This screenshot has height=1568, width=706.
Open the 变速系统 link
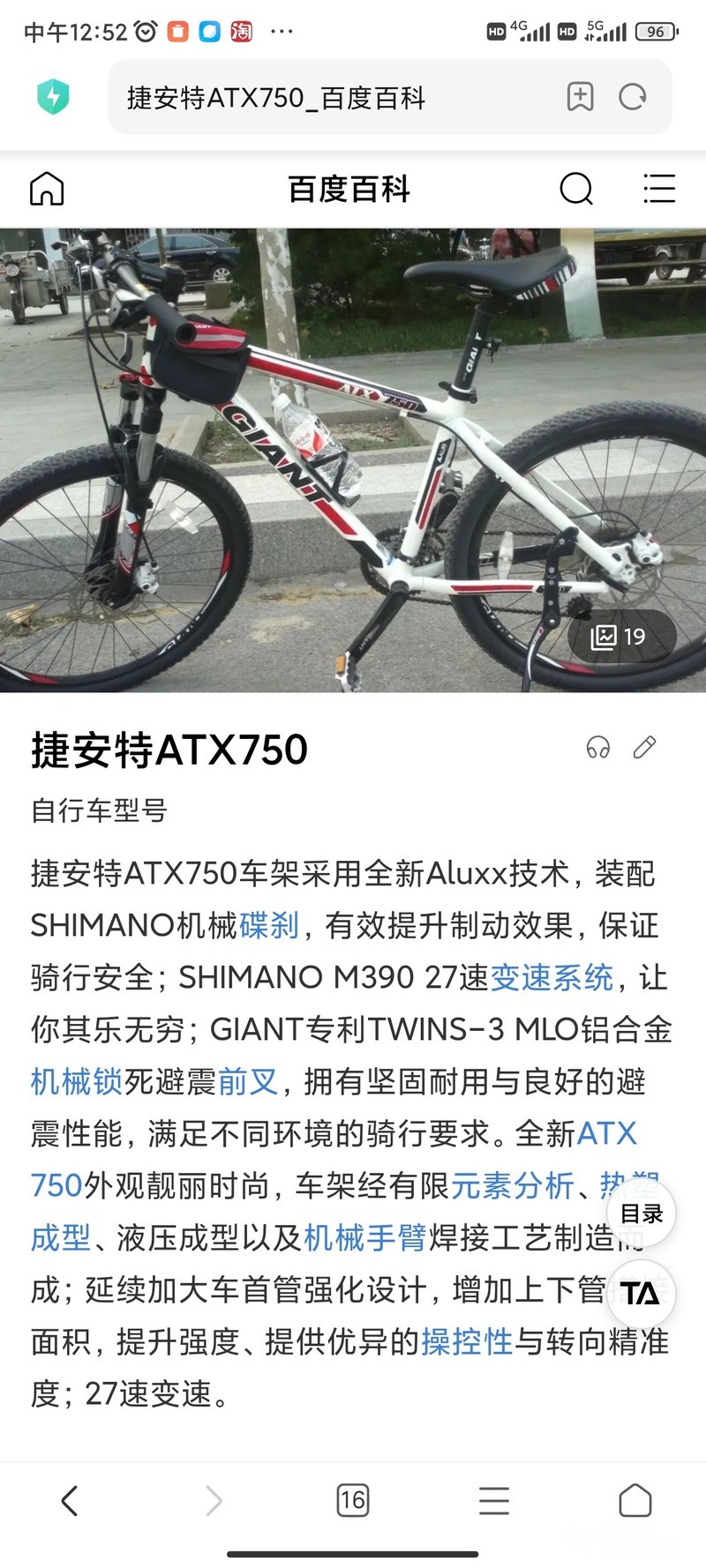click(552, 978)
